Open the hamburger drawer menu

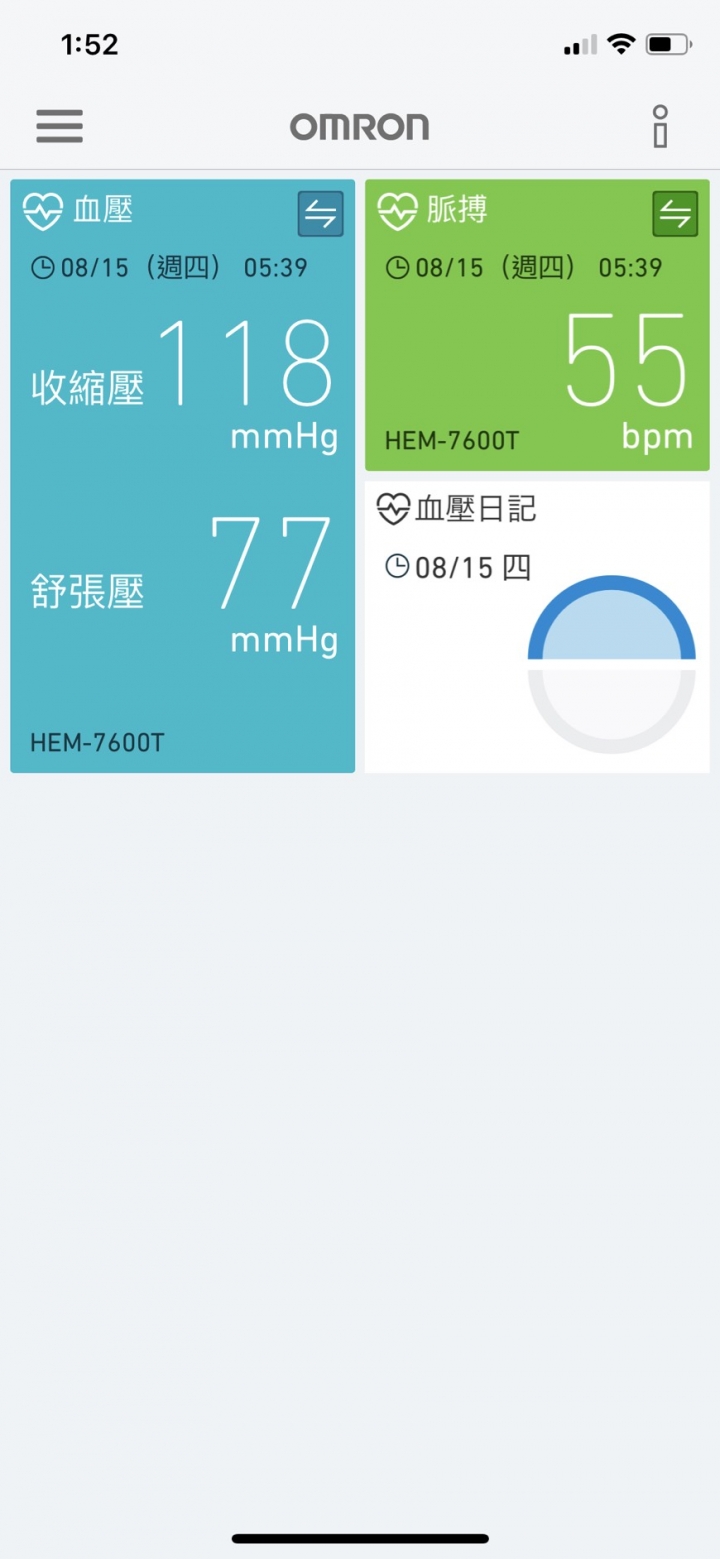pos(60,126)
